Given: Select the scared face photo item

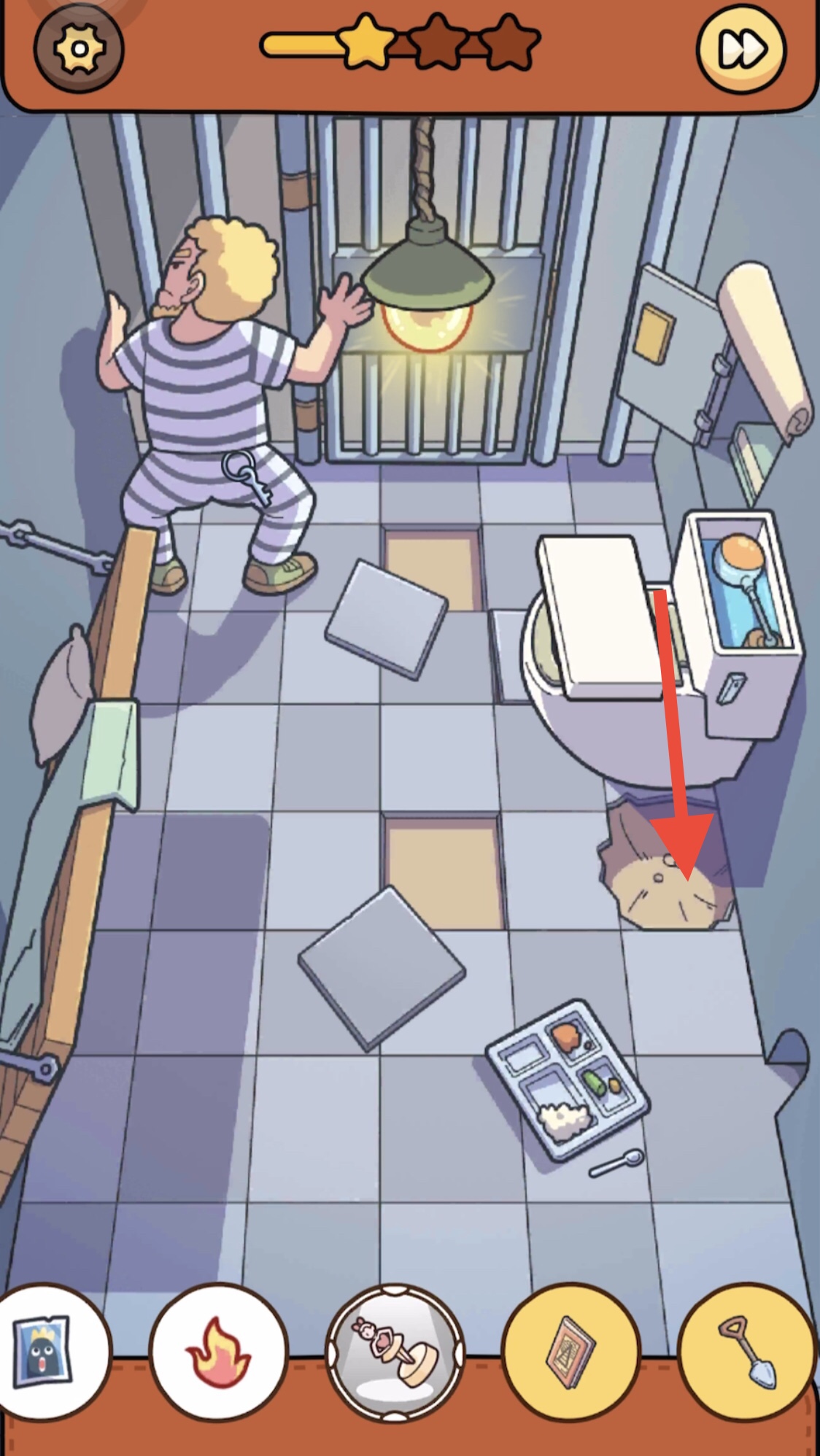Looking at the screenshot, I should 45,1350.
